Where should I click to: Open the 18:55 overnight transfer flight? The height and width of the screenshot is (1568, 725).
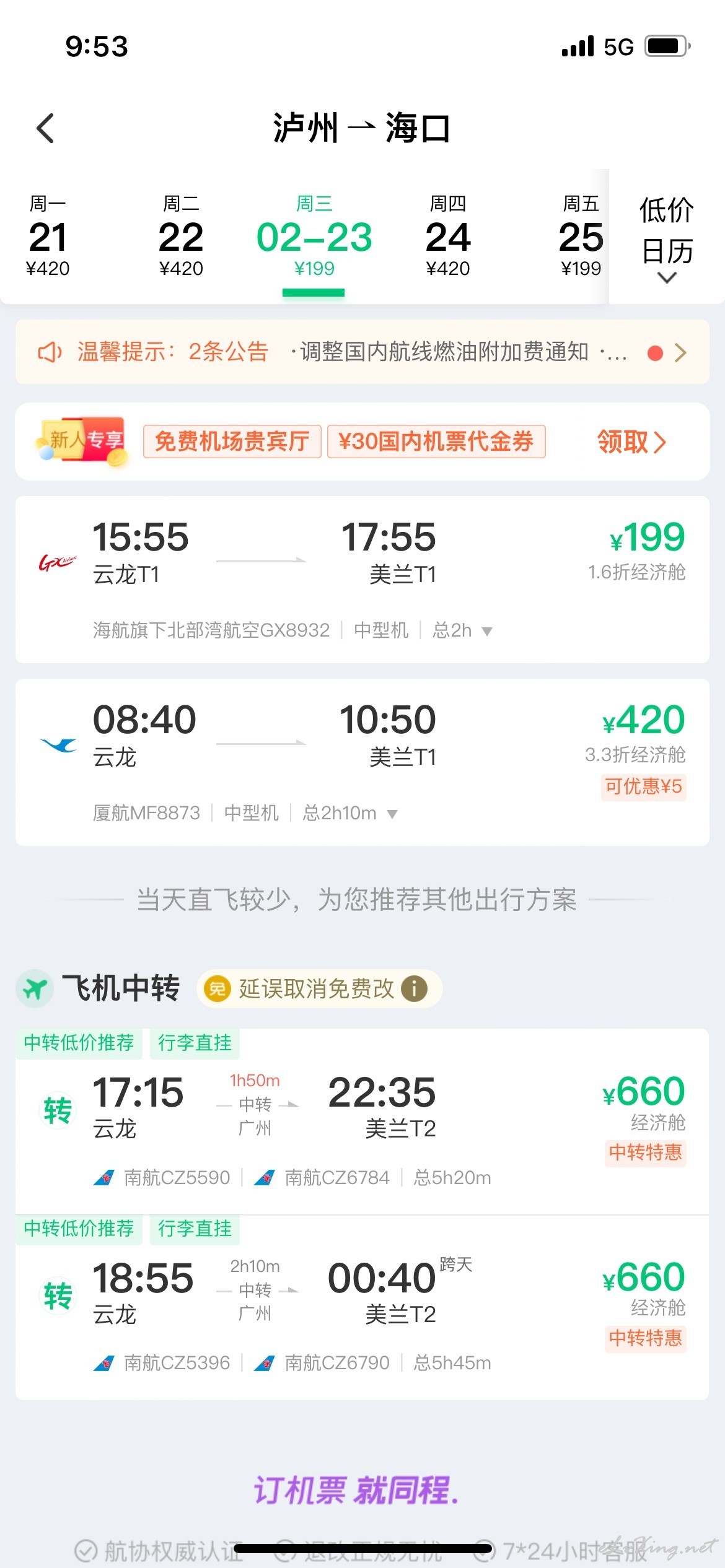pyautogui.click(x=362, y=1307)
